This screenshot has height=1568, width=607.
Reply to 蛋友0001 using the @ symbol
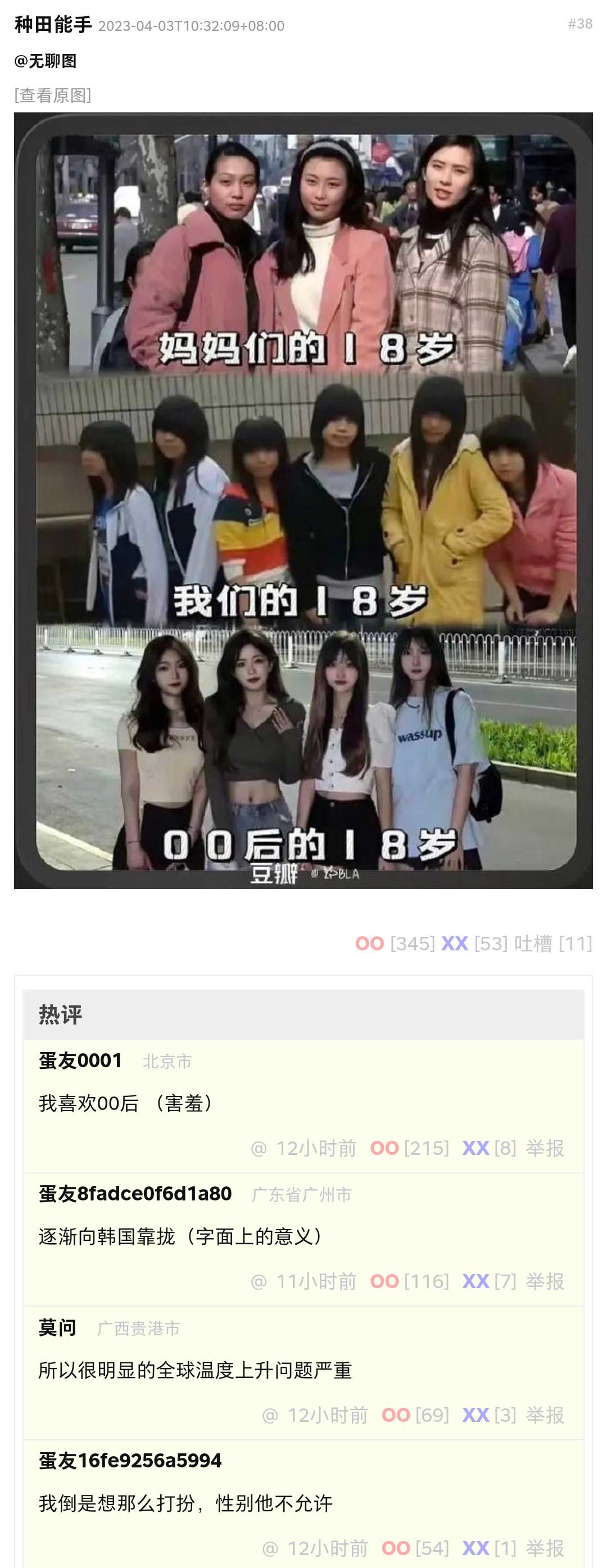[259, 1149]
